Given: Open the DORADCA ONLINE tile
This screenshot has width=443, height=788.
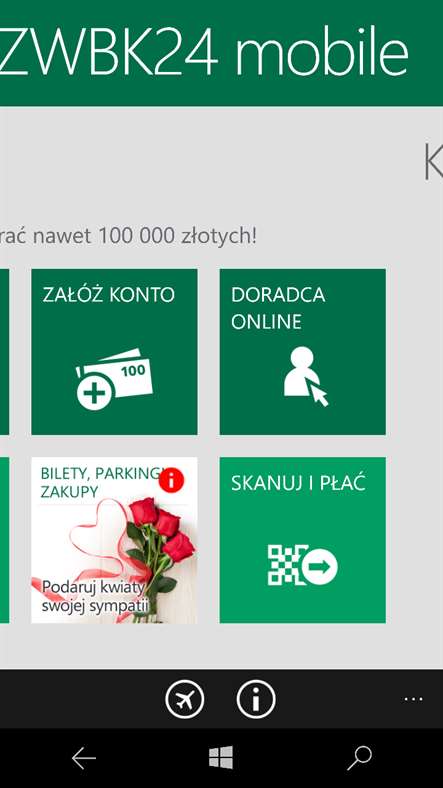Looking at the screenshot, I should tap(303, 352).
